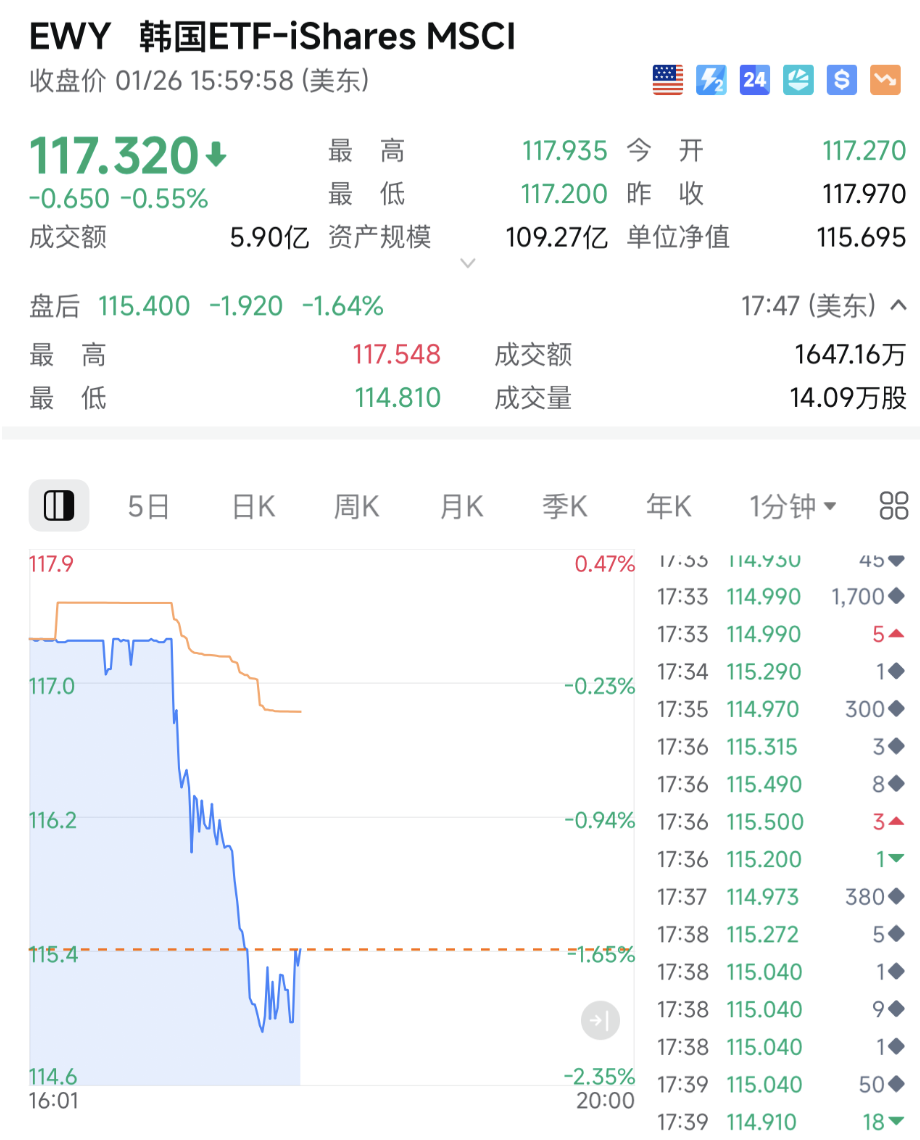Select the 5日 chart view
This screenshot has width=920, height=1140.
pos(147,506)
